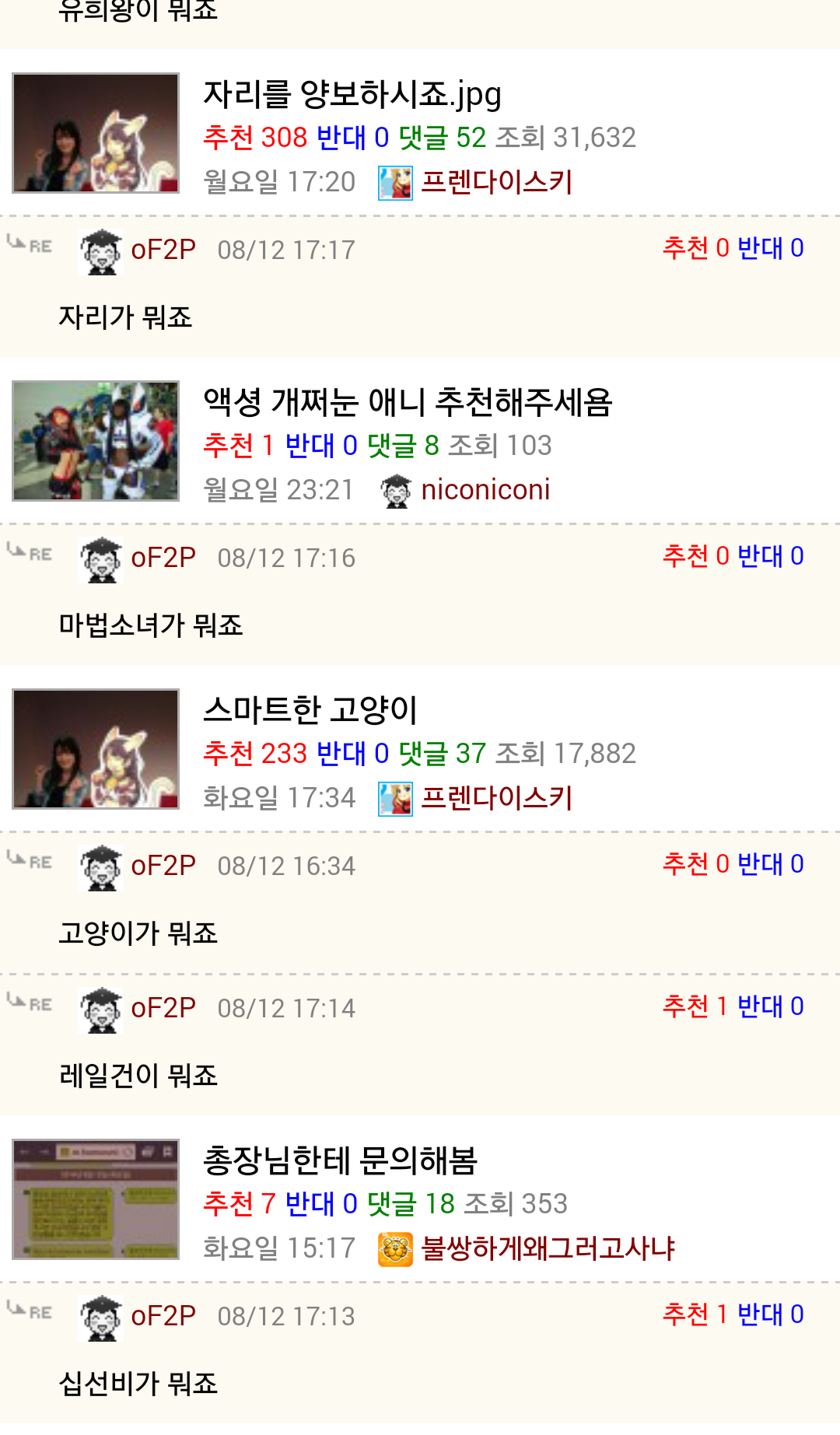Open the post titled 자리를 양보하시죠.jpg

(352, 95)
